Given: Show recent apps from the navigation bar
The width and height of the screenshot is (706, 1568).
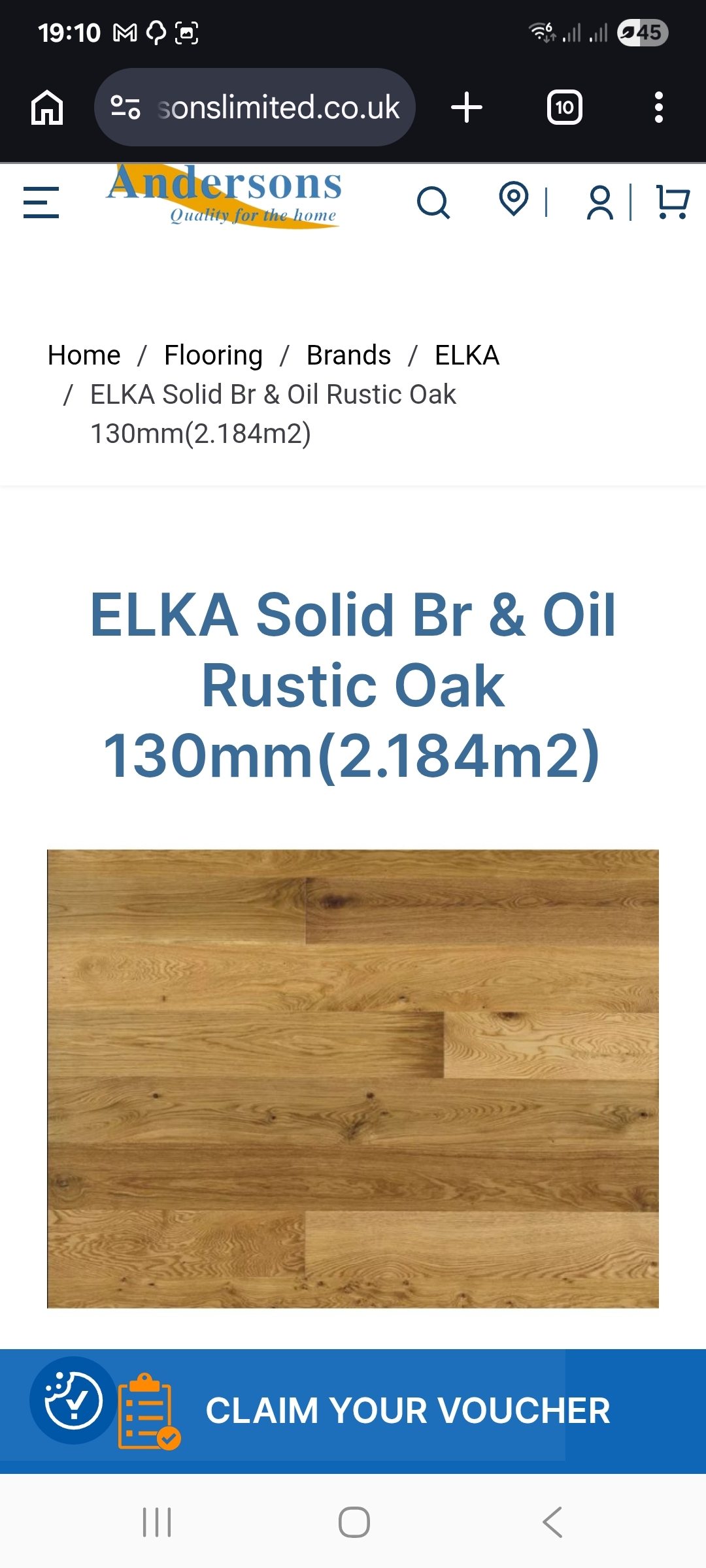Looking at the screenshot, I should point(157,1522).
